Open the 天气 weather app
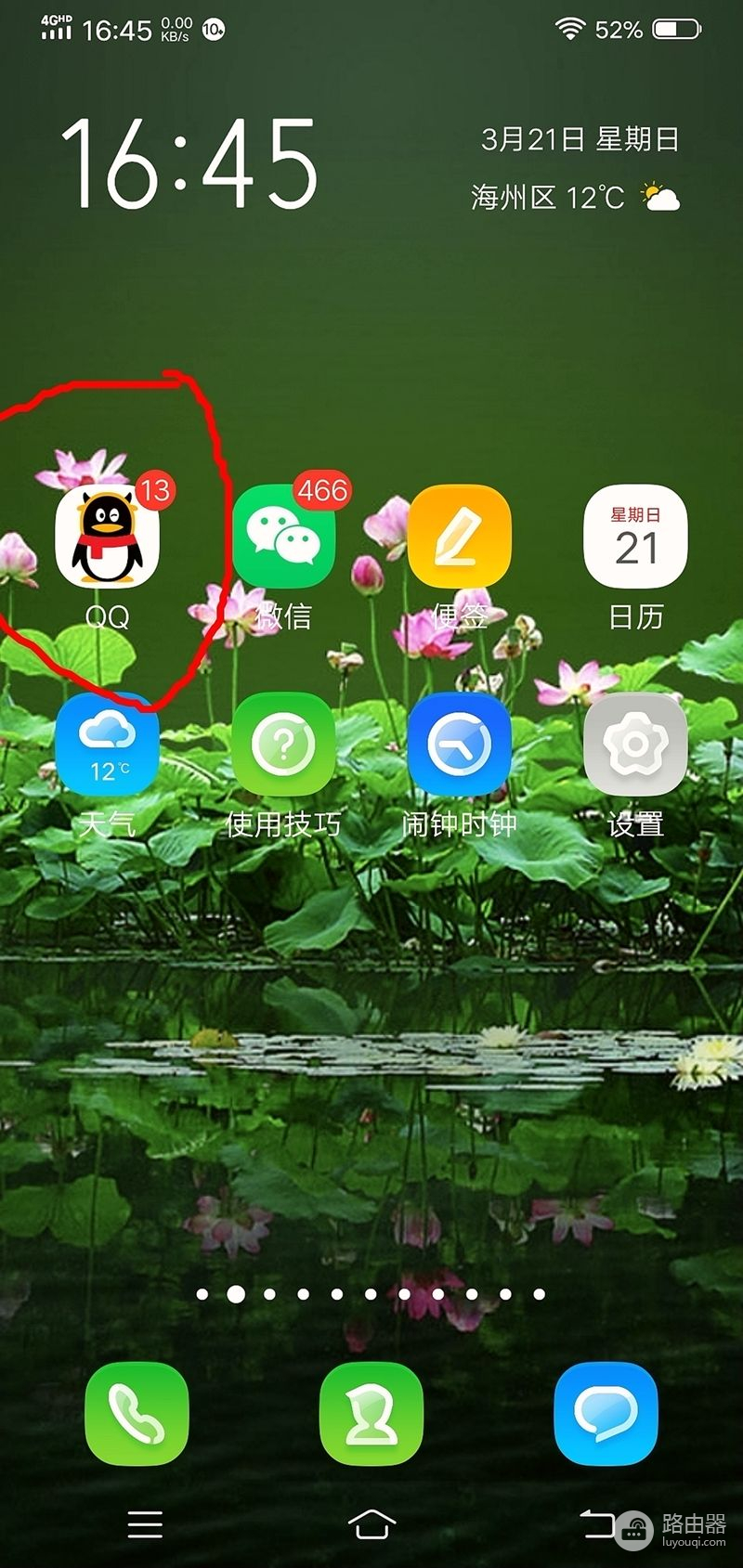Image resolution: width=743 pixels, height=1568 pixels. pyautogui.click(x=107, y=745)
